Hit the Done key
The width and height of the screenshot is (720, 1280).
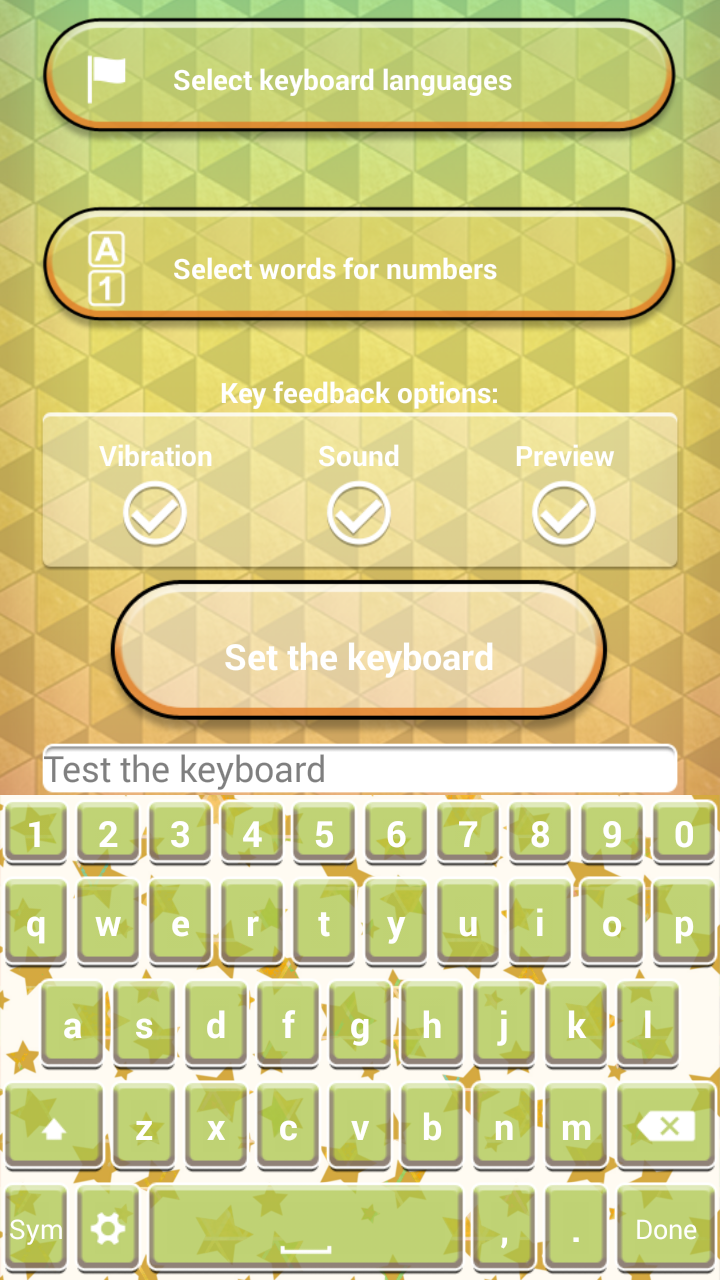click(x=666, y=1227)
